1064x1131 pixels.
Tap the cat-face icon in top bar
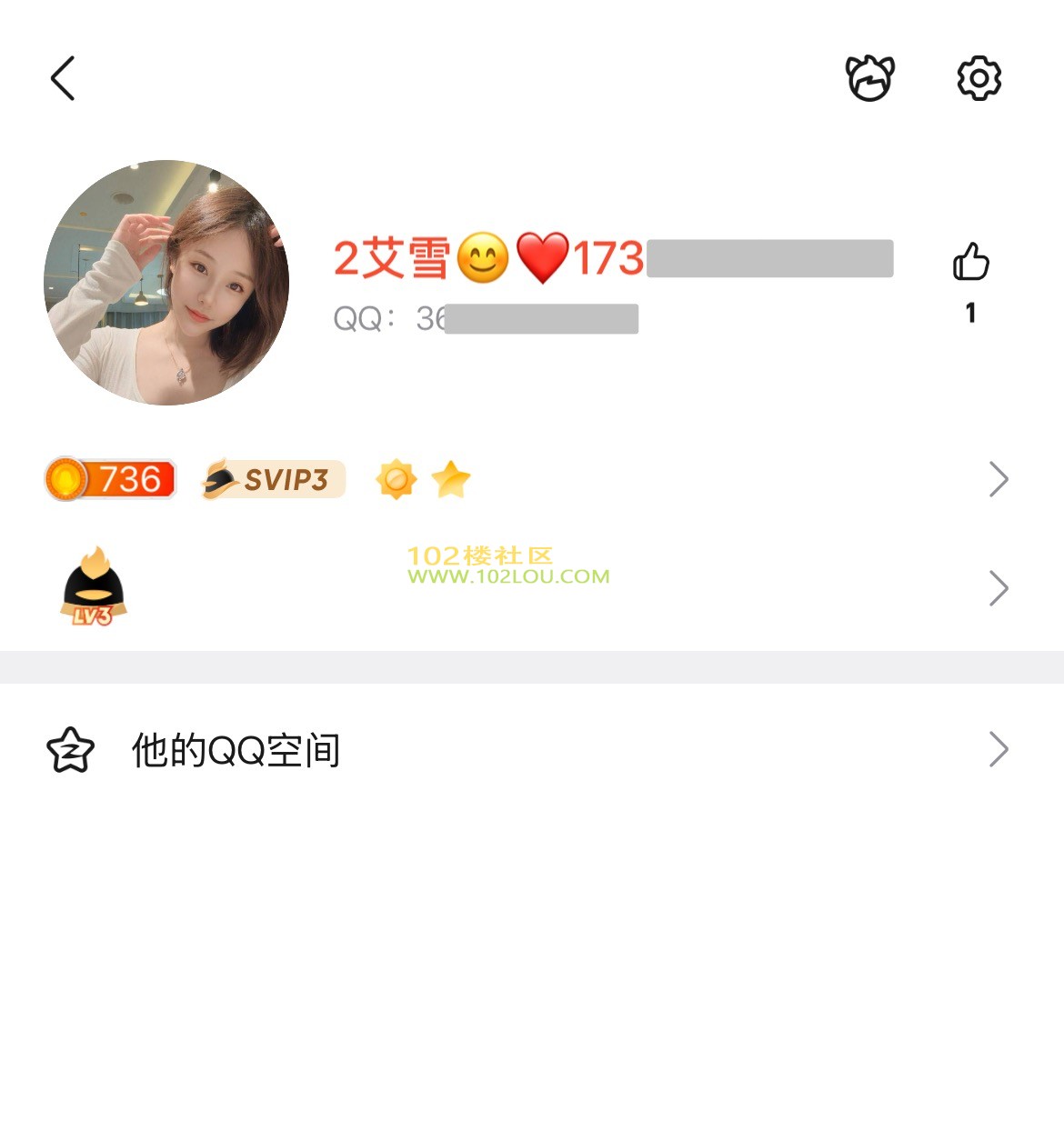pos(870,78)
